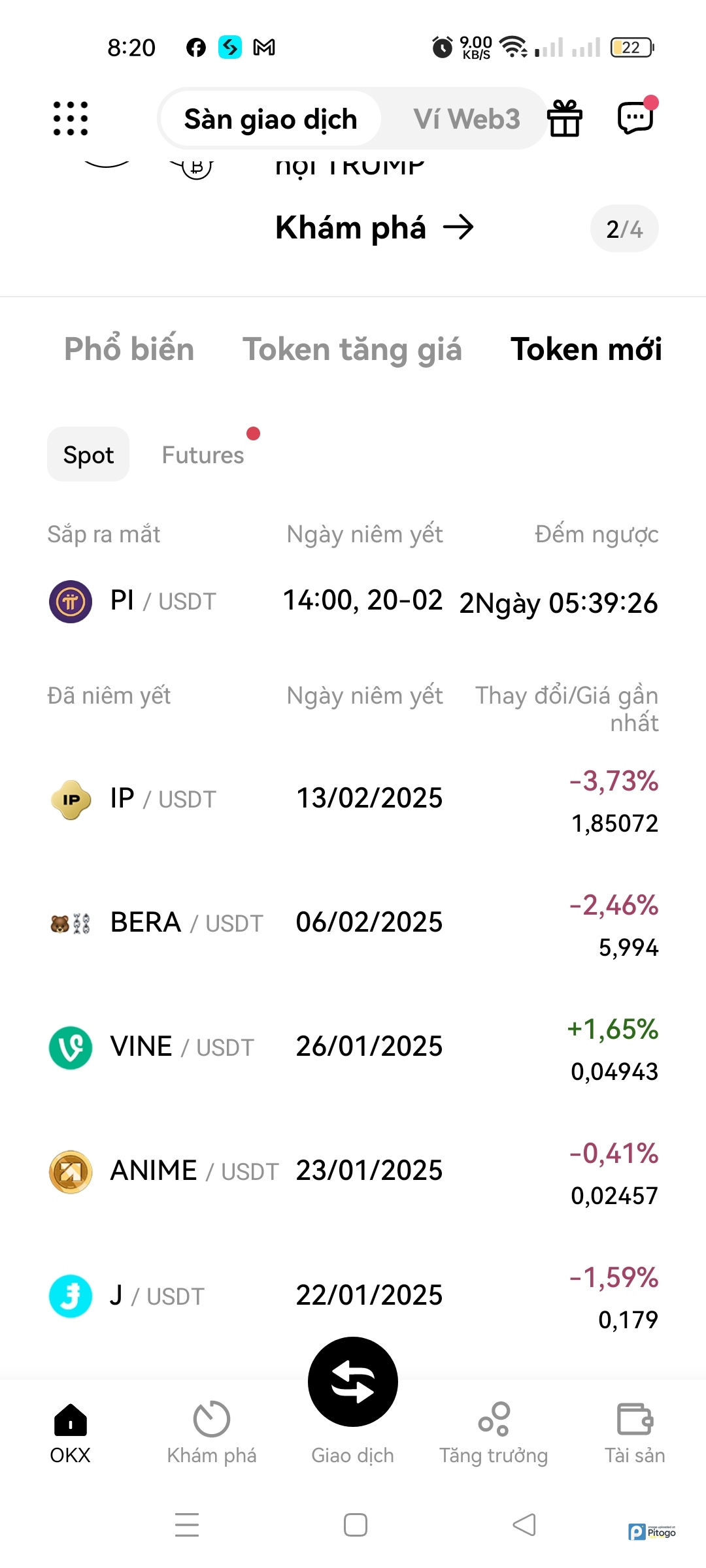The width and height of the screenshot is (706, 1568).
Task: Tap the system back button
Action: coord(524,1525)
